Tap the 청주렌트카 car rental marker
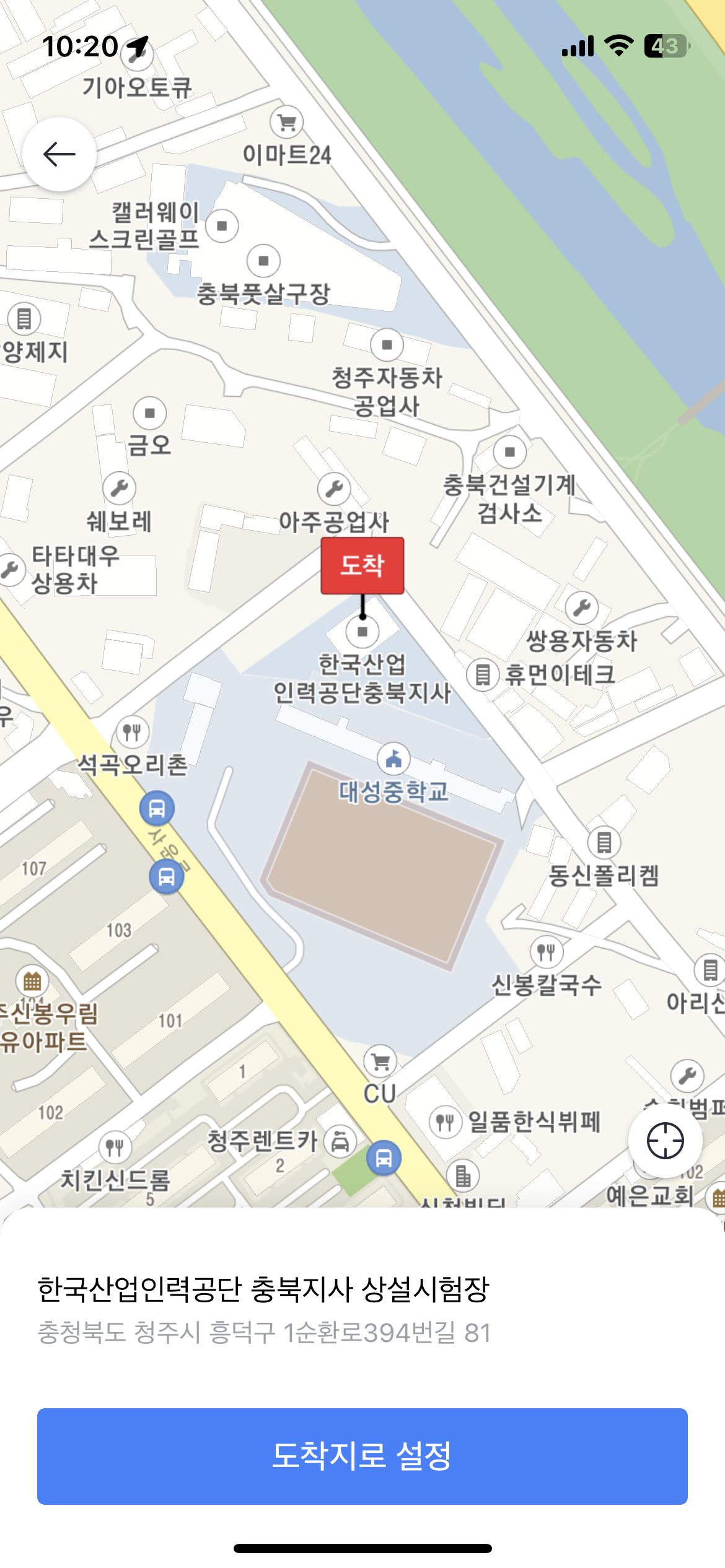Image resolution: width=725 pixels, height=1568 pixels. tap(340, 1141)
